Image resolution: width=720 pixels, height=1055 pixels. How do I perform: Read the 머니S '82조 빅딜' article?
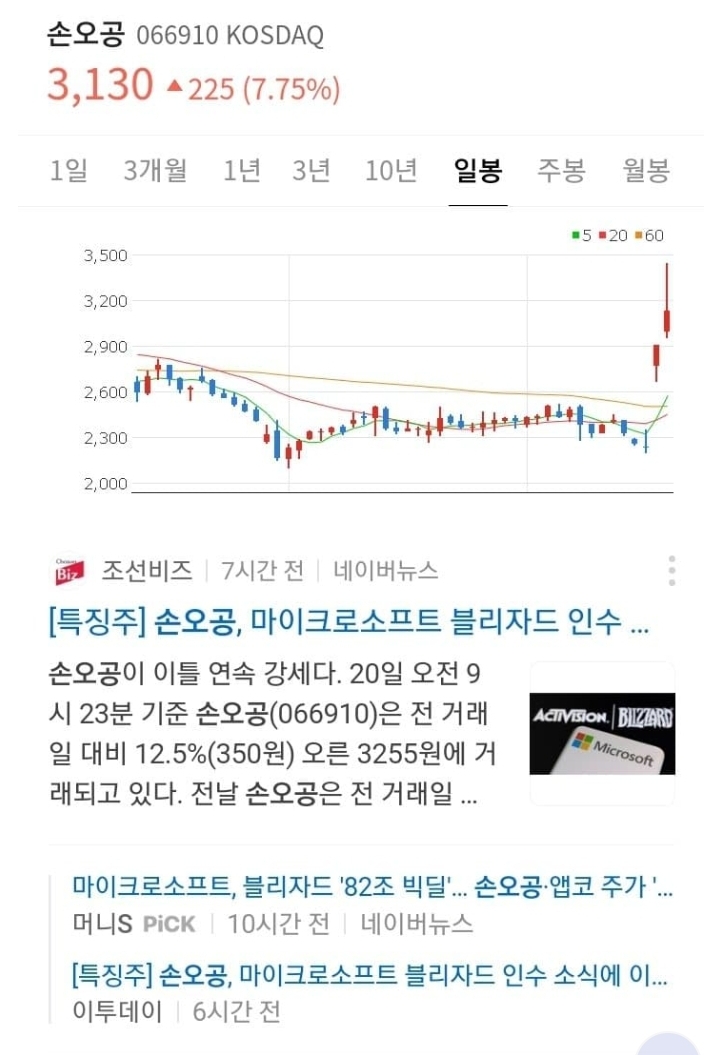click(x=372, y=887)
